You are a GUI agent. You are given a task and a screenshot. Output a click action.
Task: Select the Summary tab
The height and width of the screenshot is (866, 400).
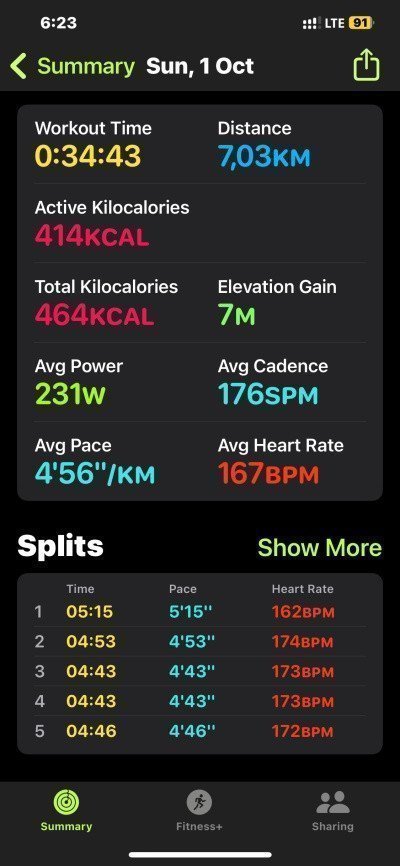click(x=66, y=811)
